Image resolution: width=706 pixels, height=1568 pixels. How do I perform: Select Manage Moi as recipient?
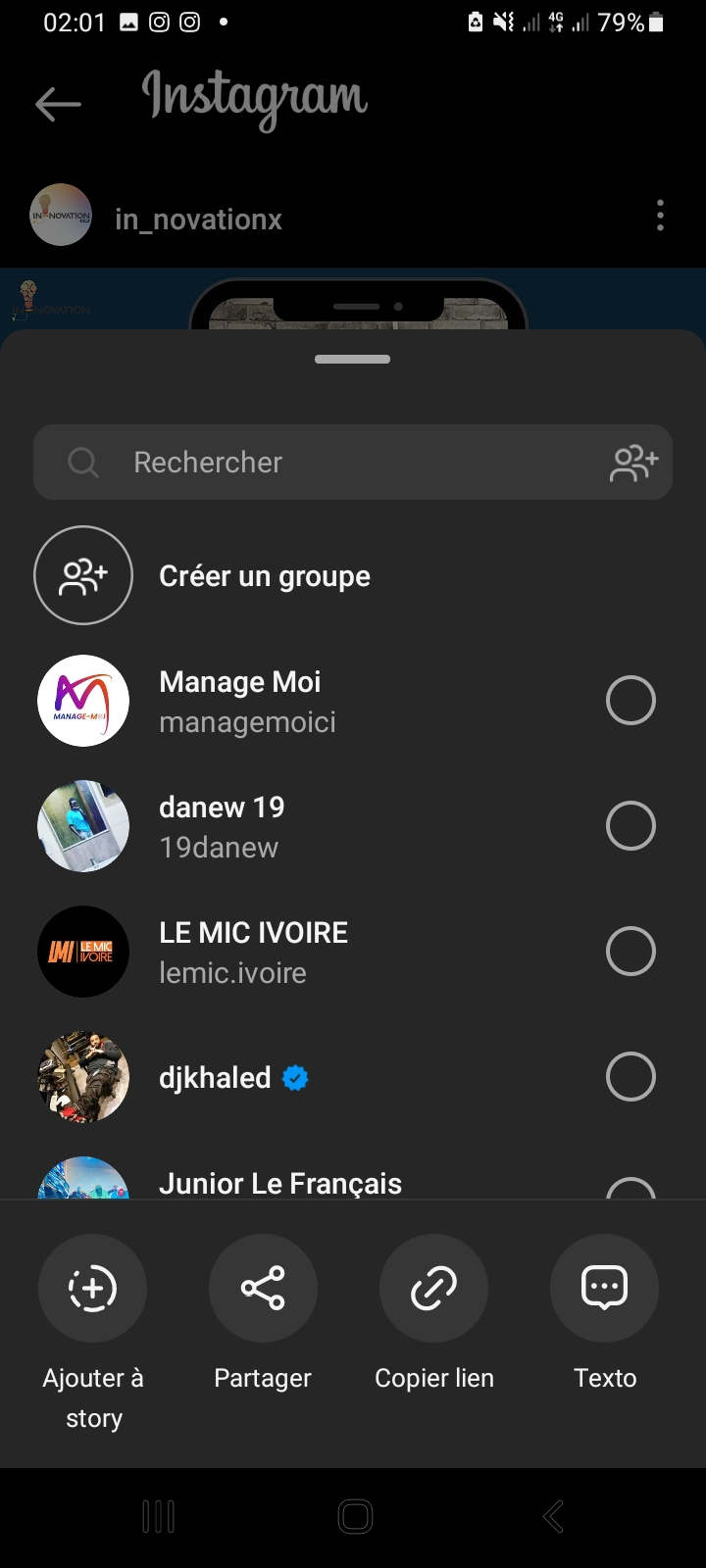click(630, 701)
